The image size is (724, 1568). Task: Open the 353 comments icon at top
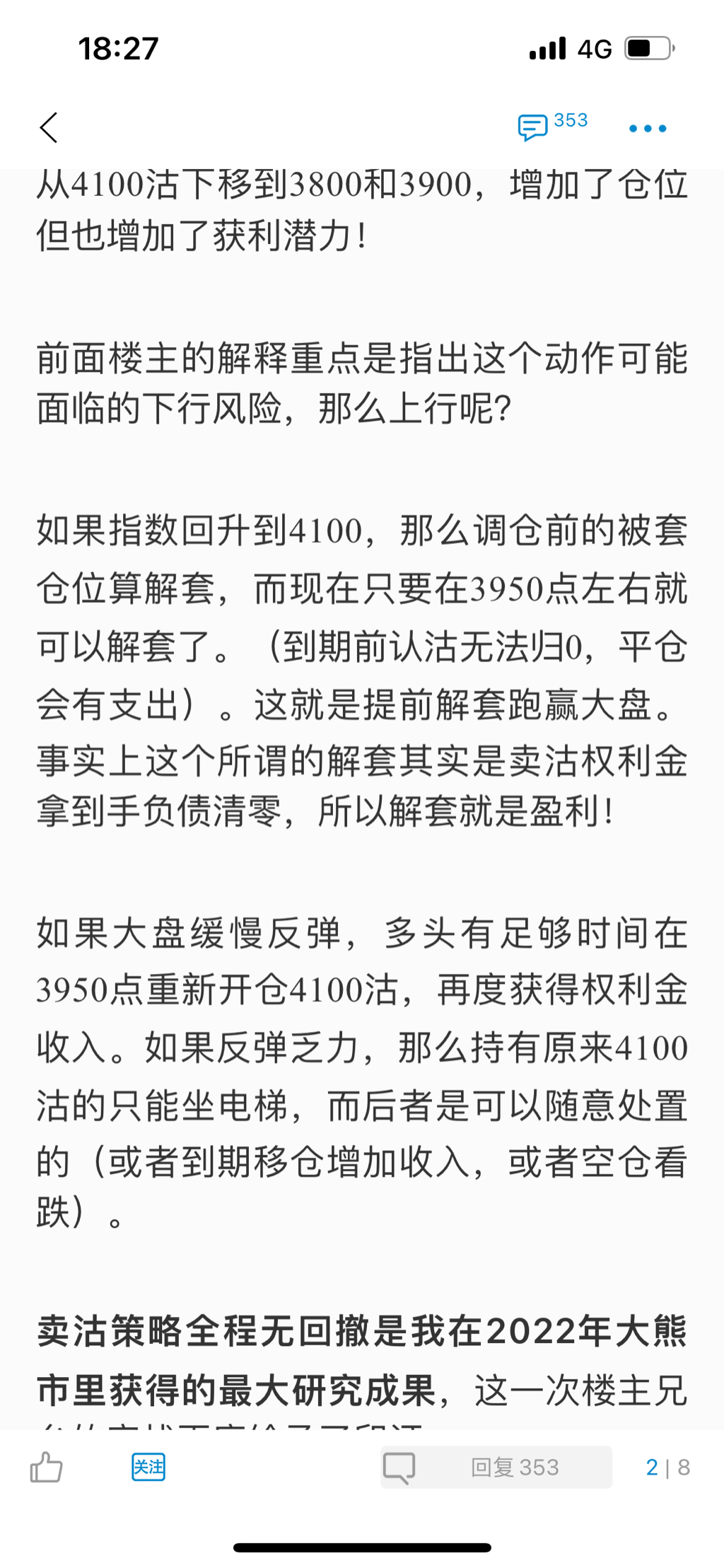coord(551,127)
